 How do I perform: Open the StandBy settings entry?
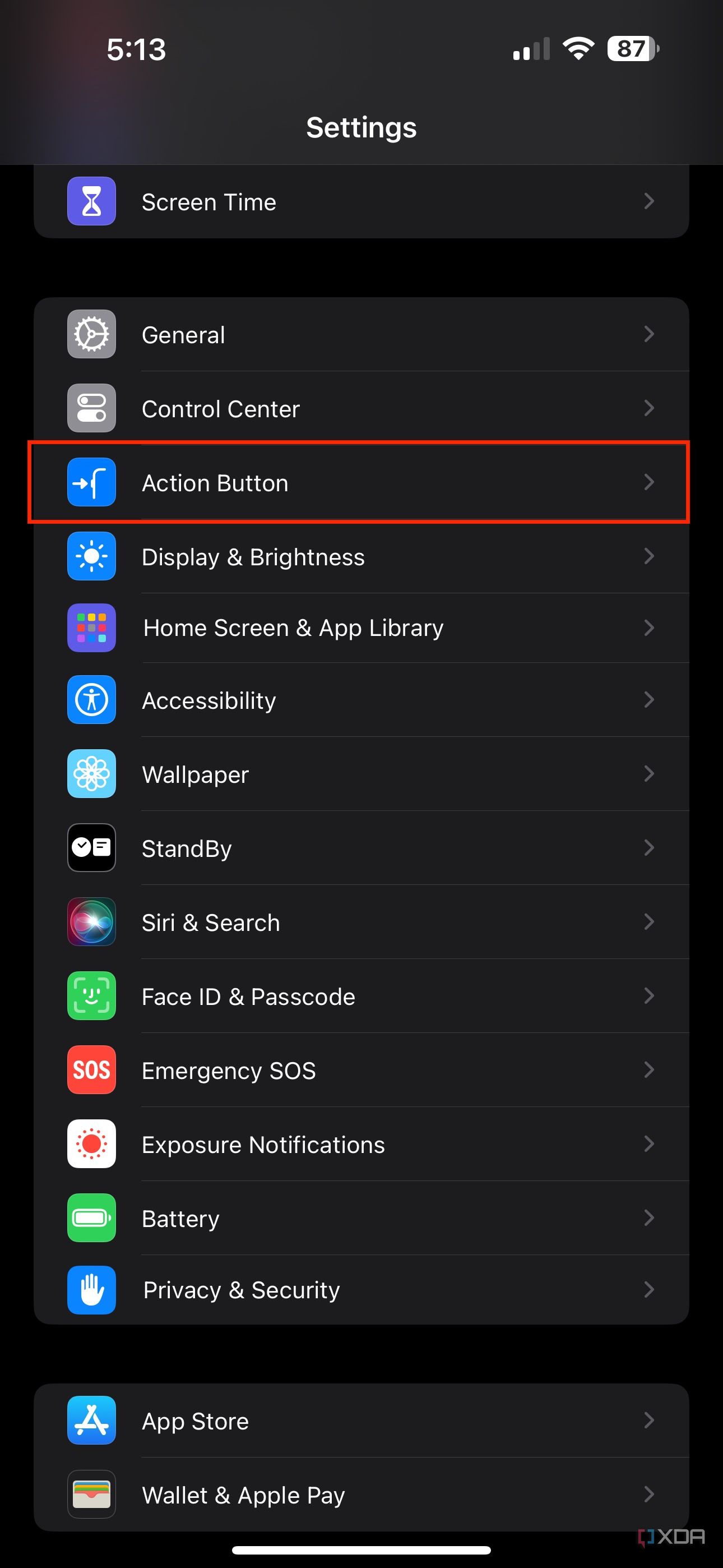pos(361,848)
